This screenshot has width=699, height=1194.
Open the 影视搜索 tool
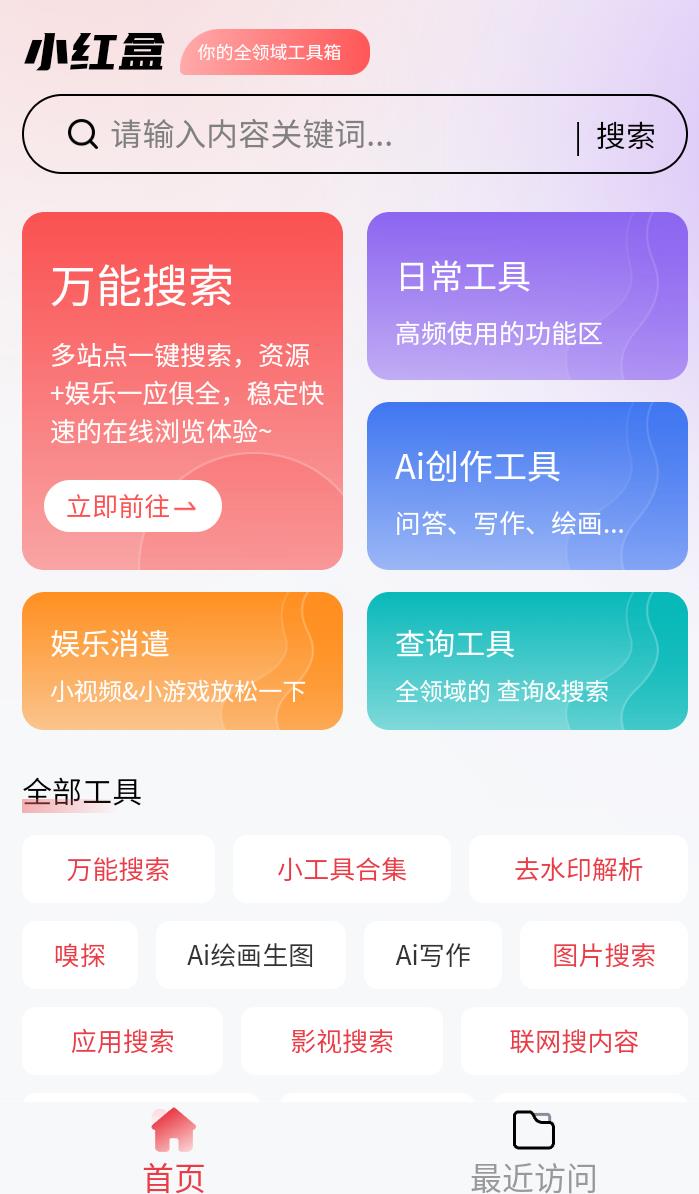tap(342, 1041)
